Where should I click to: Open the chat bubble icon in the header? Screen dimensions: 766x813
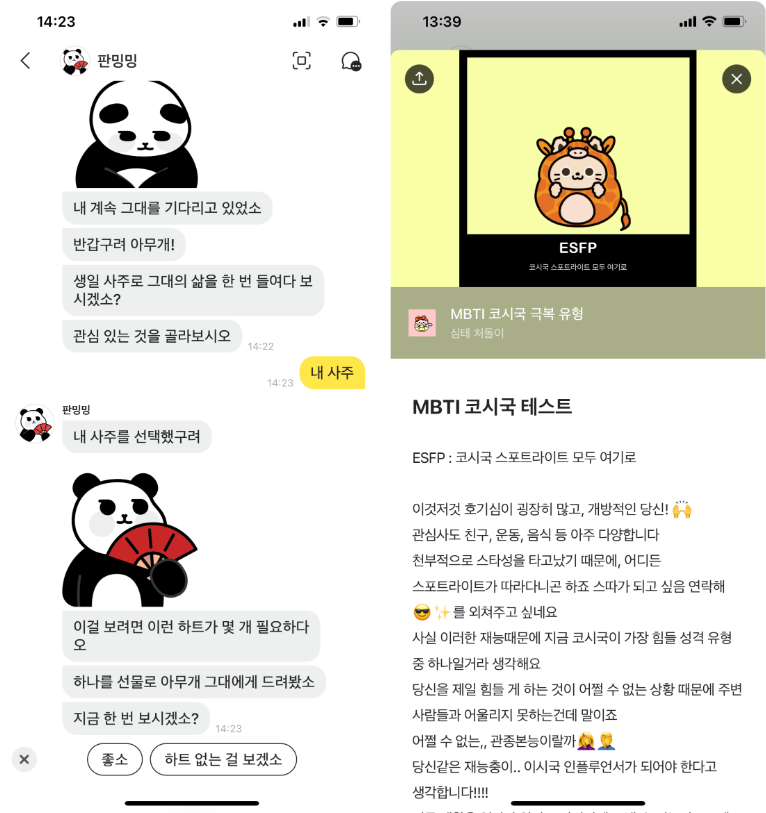[351, 61]
